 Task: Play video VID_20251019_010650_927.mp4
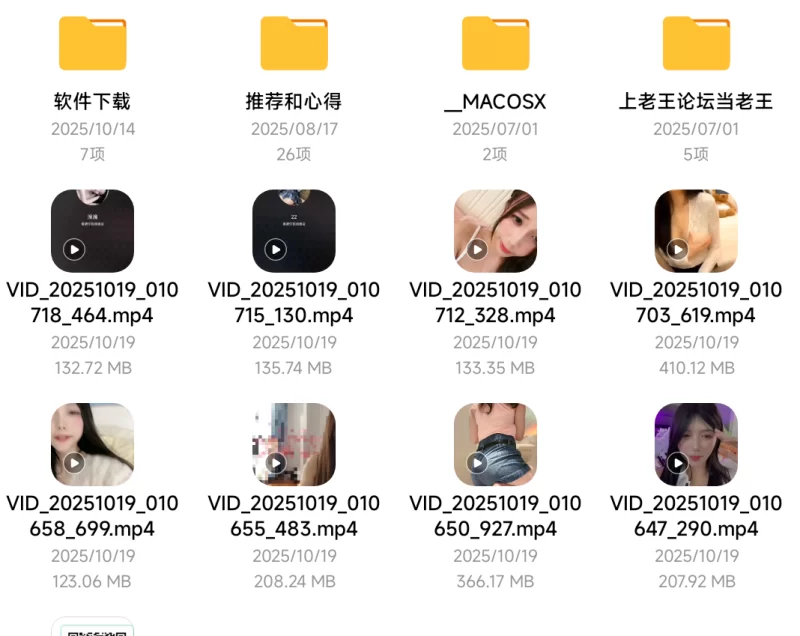click(495, 444)
